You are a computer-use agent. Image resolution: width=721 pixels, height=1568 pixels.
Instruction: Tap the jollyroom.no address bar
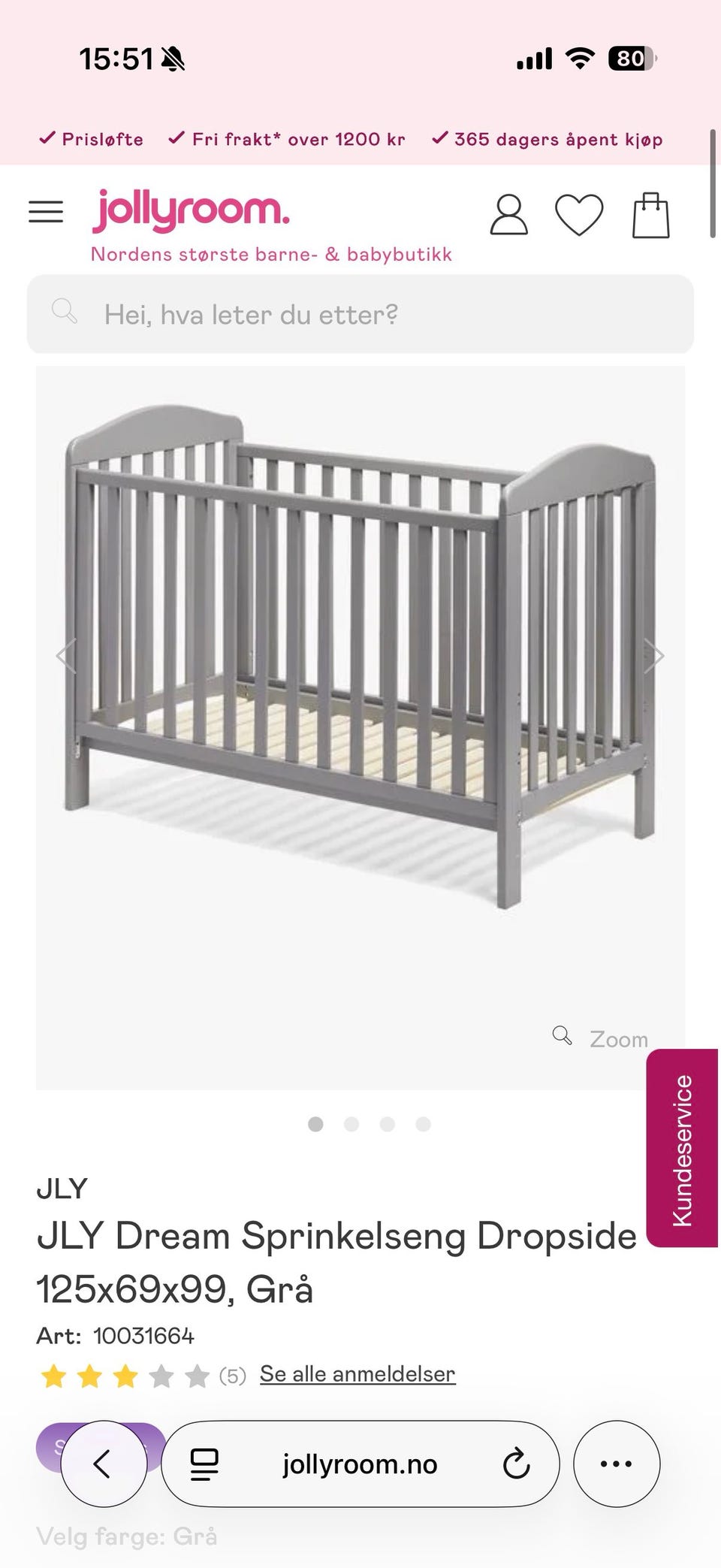(x=360, y=1464)
